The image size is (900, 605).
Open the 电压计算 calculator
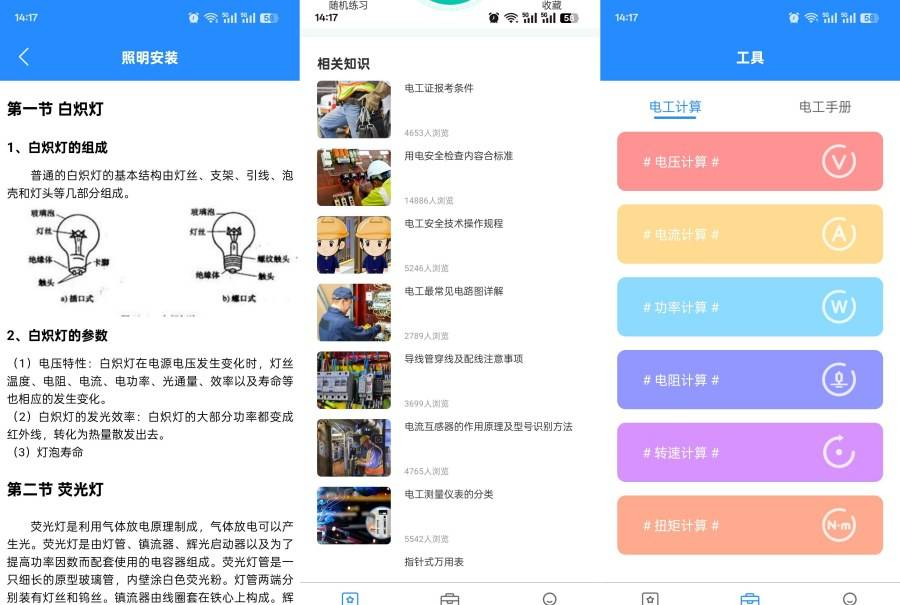(749, 161)
